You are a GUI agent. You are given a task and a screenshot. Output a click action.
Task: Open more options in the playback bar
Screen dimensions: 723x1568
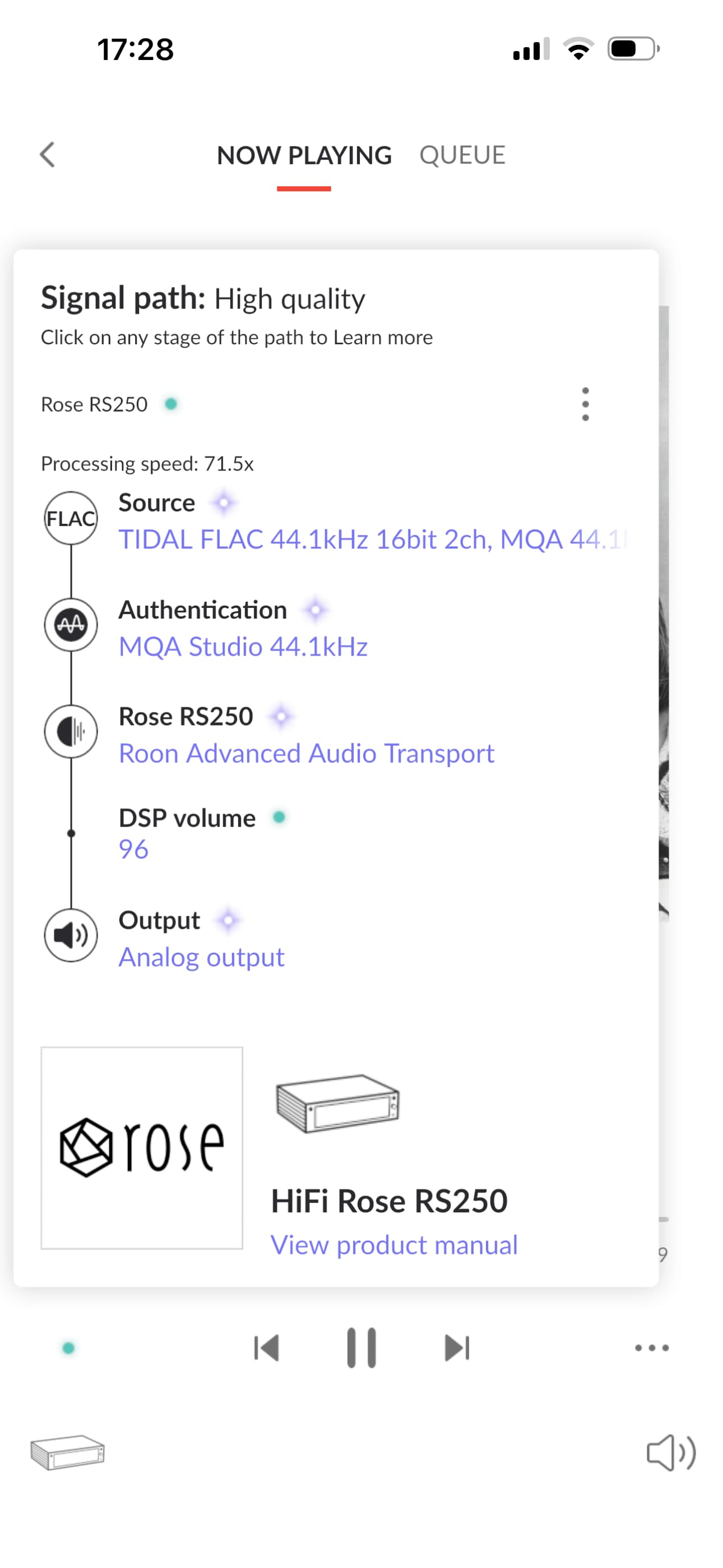coord(651,1348)
